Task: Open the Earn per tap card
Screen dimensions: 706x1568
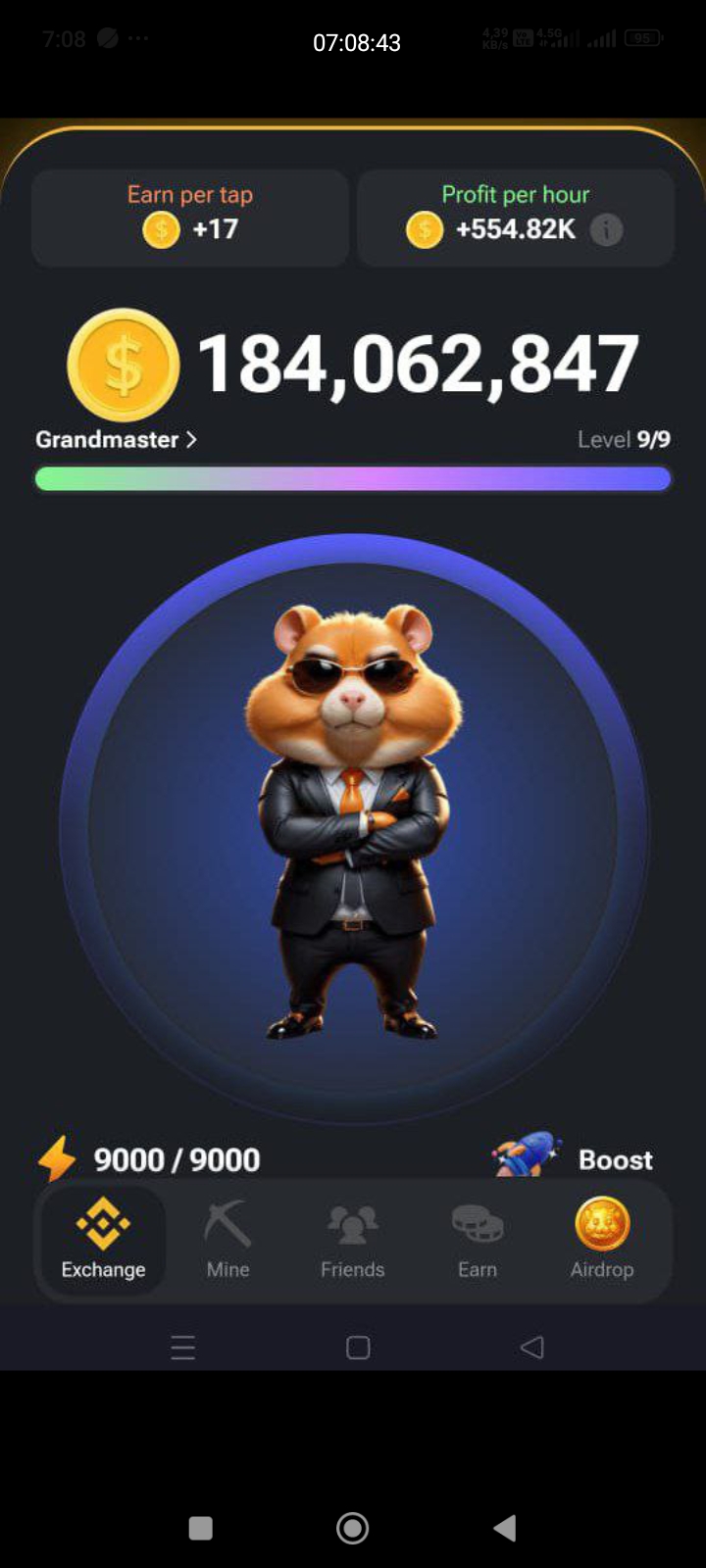Action: click(190, 218)
